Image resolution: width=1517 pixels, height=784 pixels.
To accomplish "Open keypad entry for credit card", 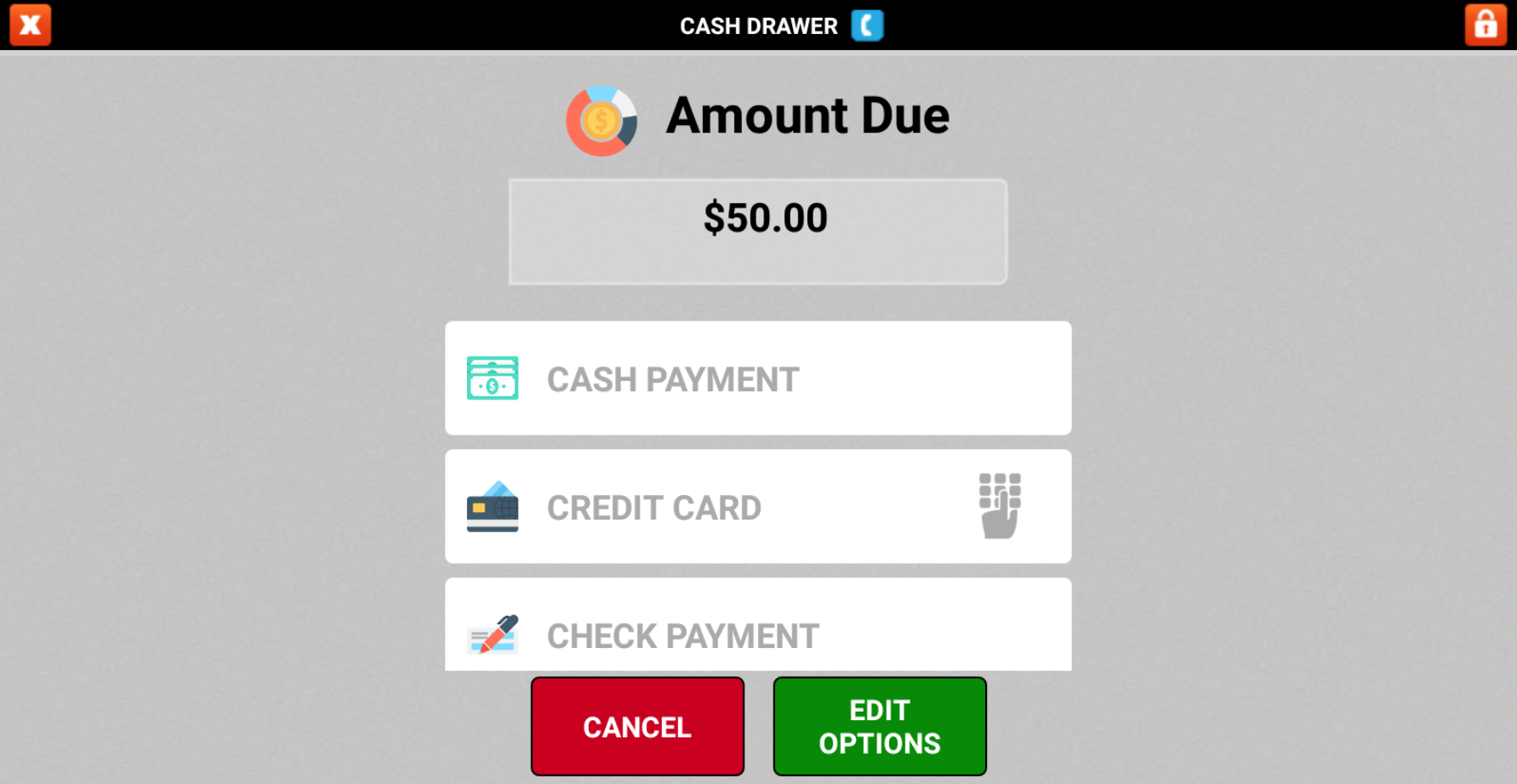I will click(x=1000, y=506).
